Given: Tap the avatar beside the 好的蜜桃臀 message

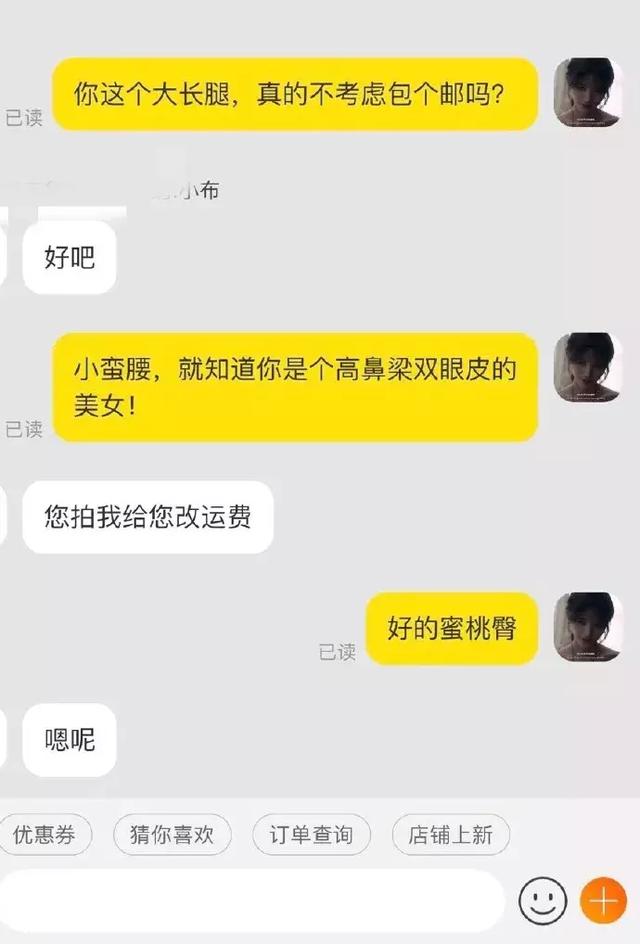Looking at the screenshot, I should [x=588, y=627].
